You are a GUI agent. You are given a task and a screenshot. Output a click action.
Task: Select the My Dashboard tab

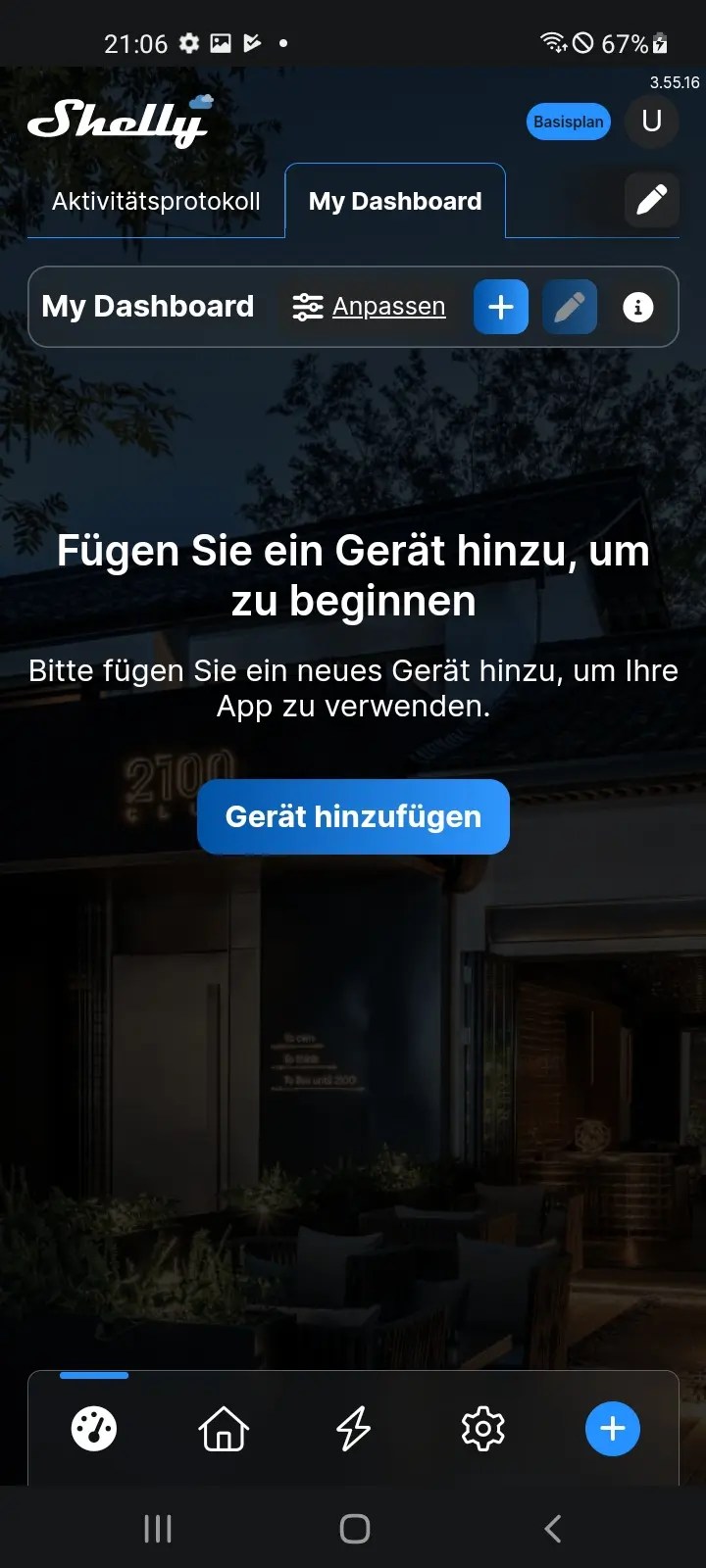coord(395,201)
